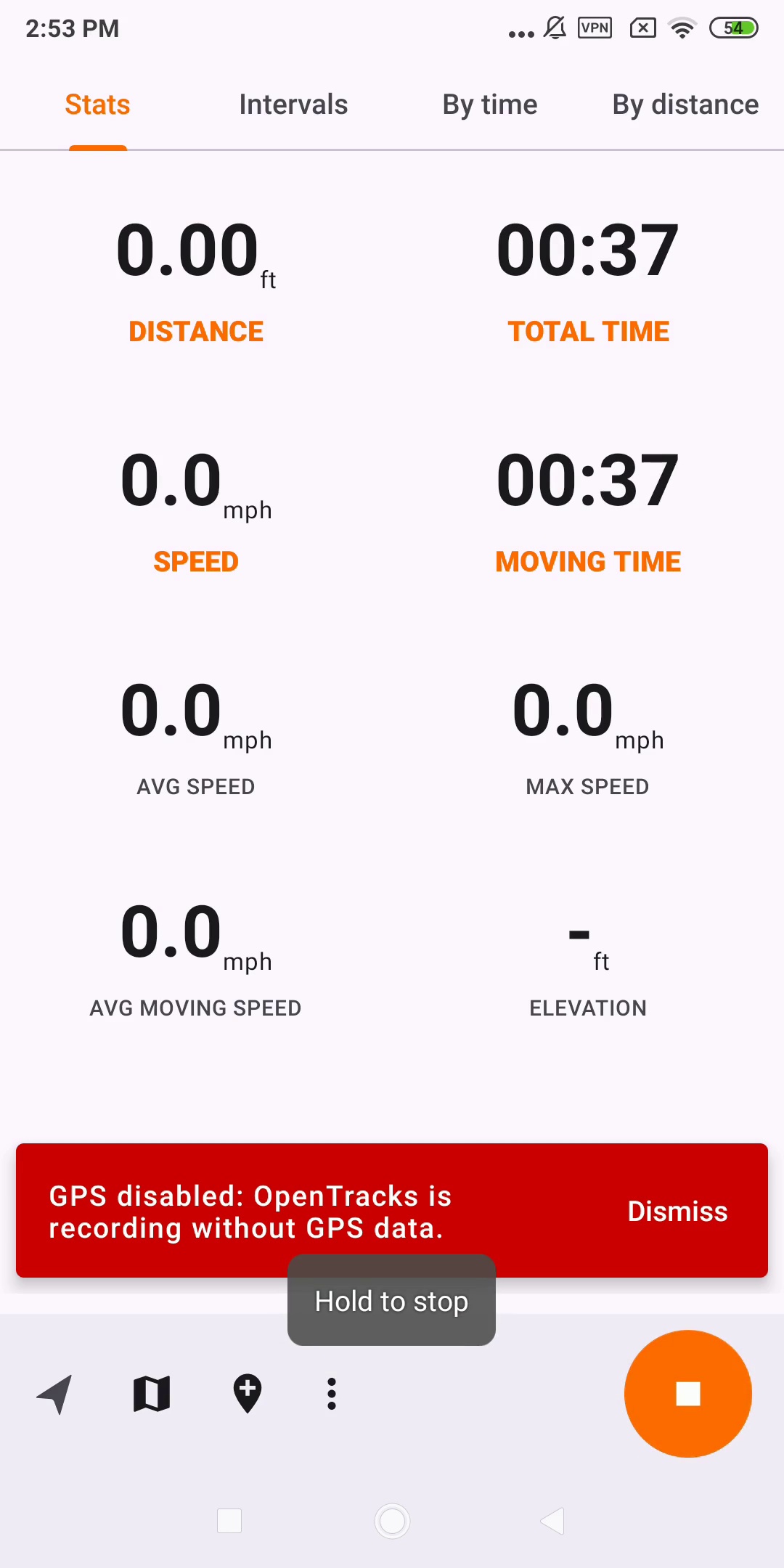This screenshot has height=1568, width=784.
Task: Switch to the Intervals tab
Action: [293, 105]
